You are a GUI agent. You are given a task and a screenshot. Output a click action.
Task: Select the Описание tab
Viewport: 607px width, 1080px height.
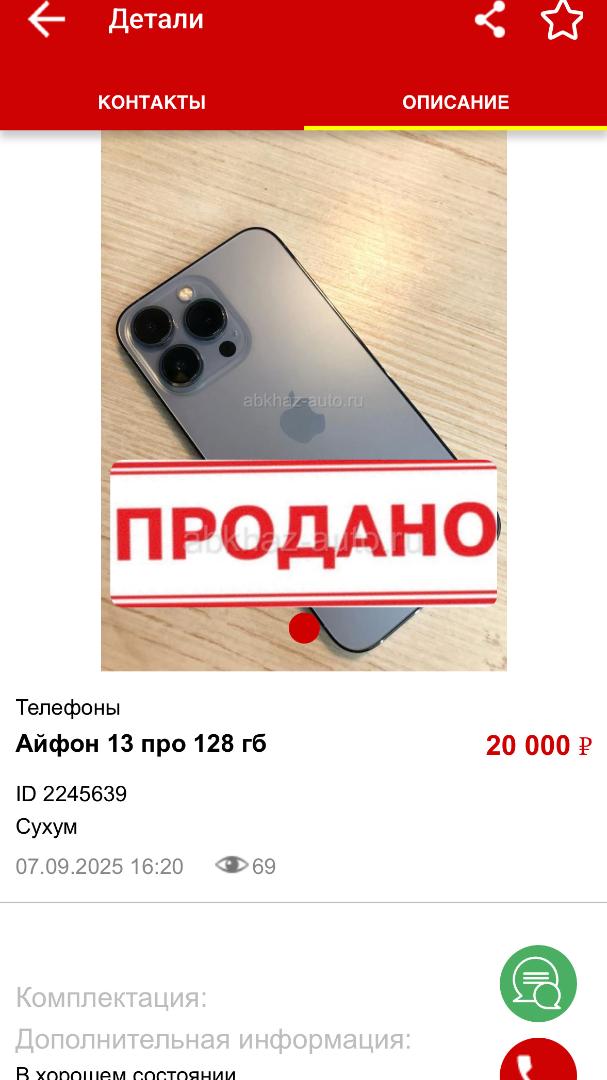pyautogui.click(x=455, y=103)
